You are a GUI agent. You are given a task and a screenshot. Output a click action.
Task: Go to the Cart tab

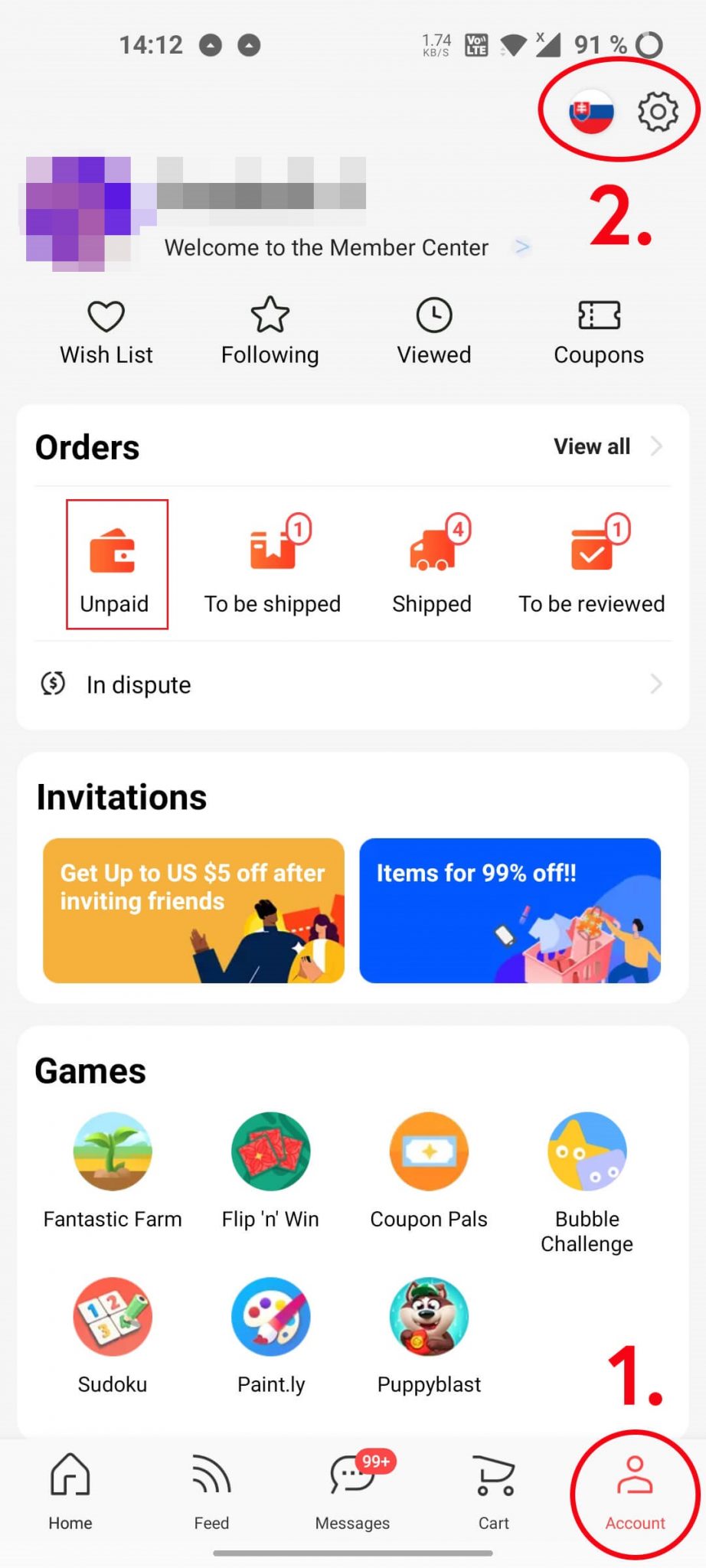point(494,1491)
